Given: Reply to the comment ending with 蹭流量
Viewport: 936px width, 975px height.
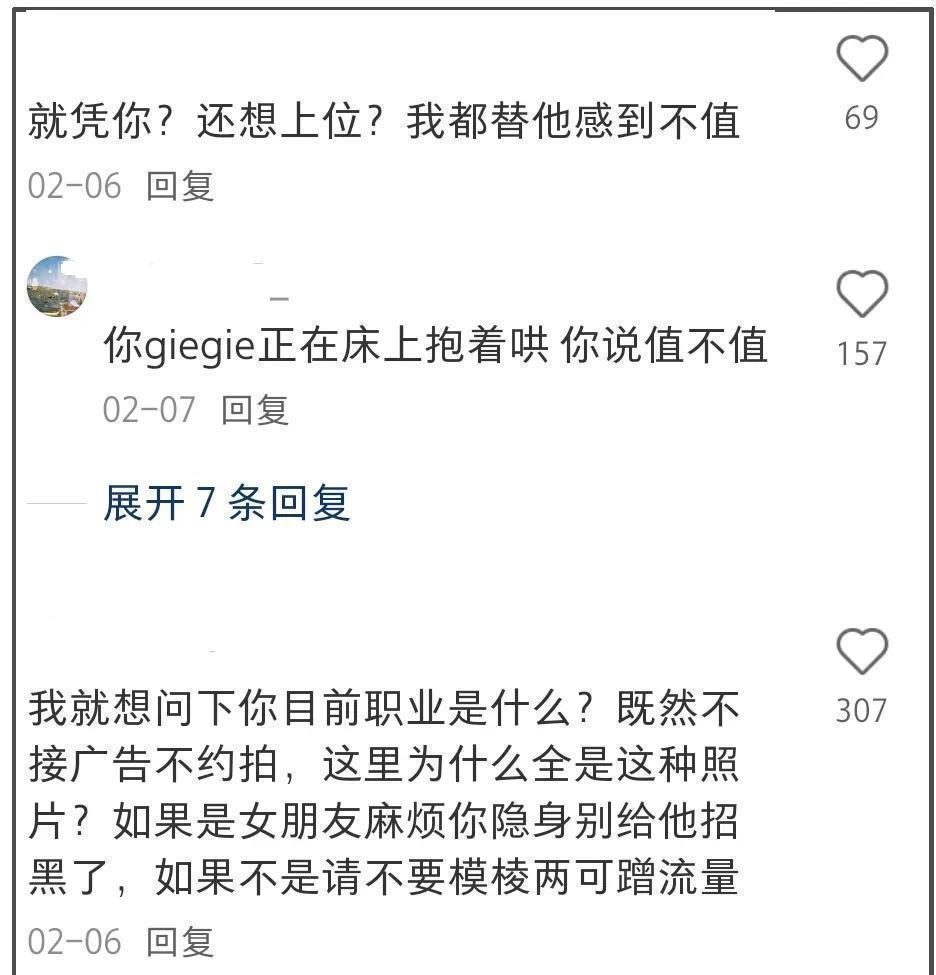Looking at the screenshot, I should pyautogui.click(x=180, y=941).
